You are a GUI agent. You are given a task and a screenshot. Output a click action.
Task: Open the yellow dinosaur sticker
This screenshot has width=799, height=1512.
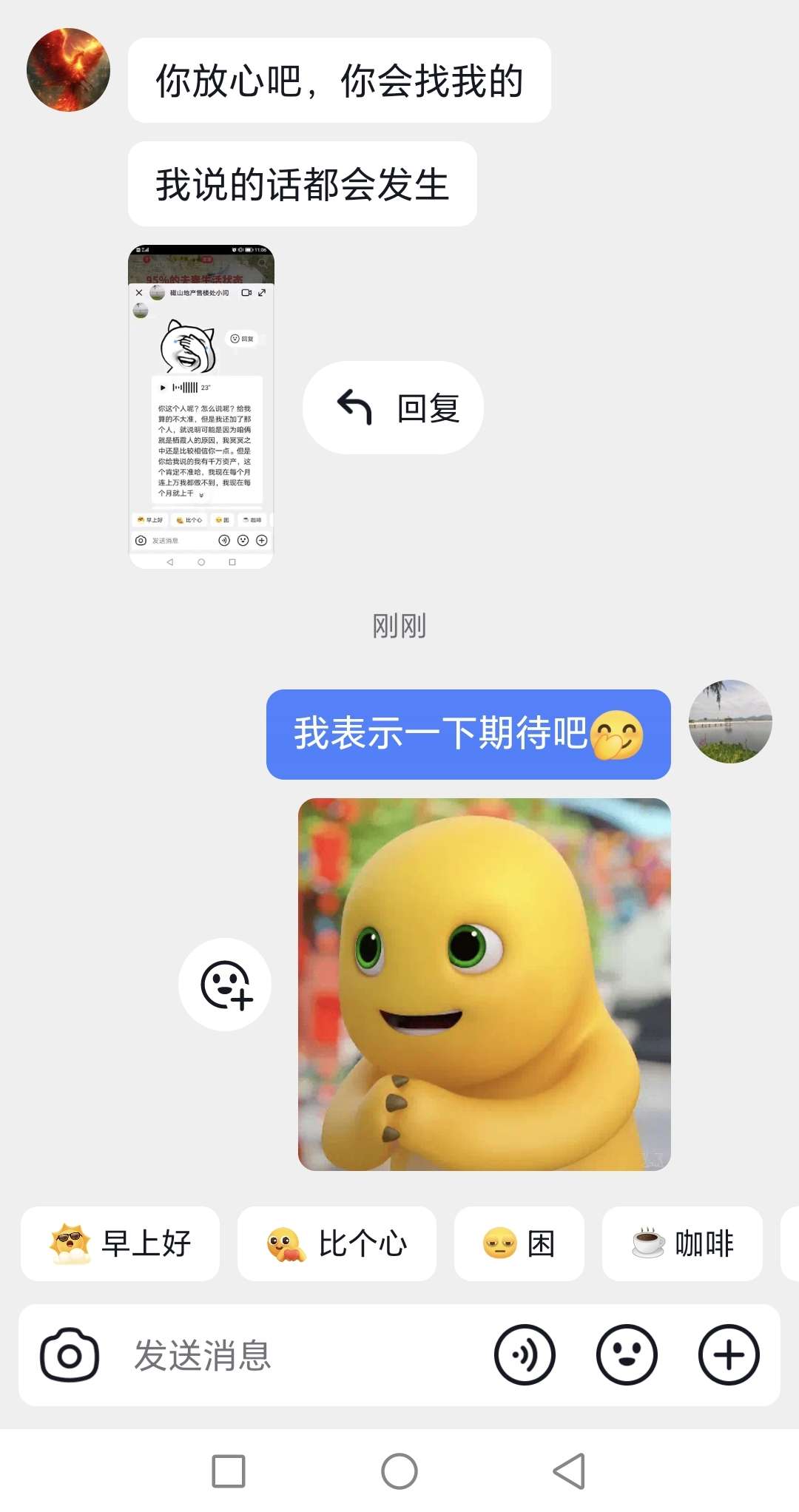[484, 984]
